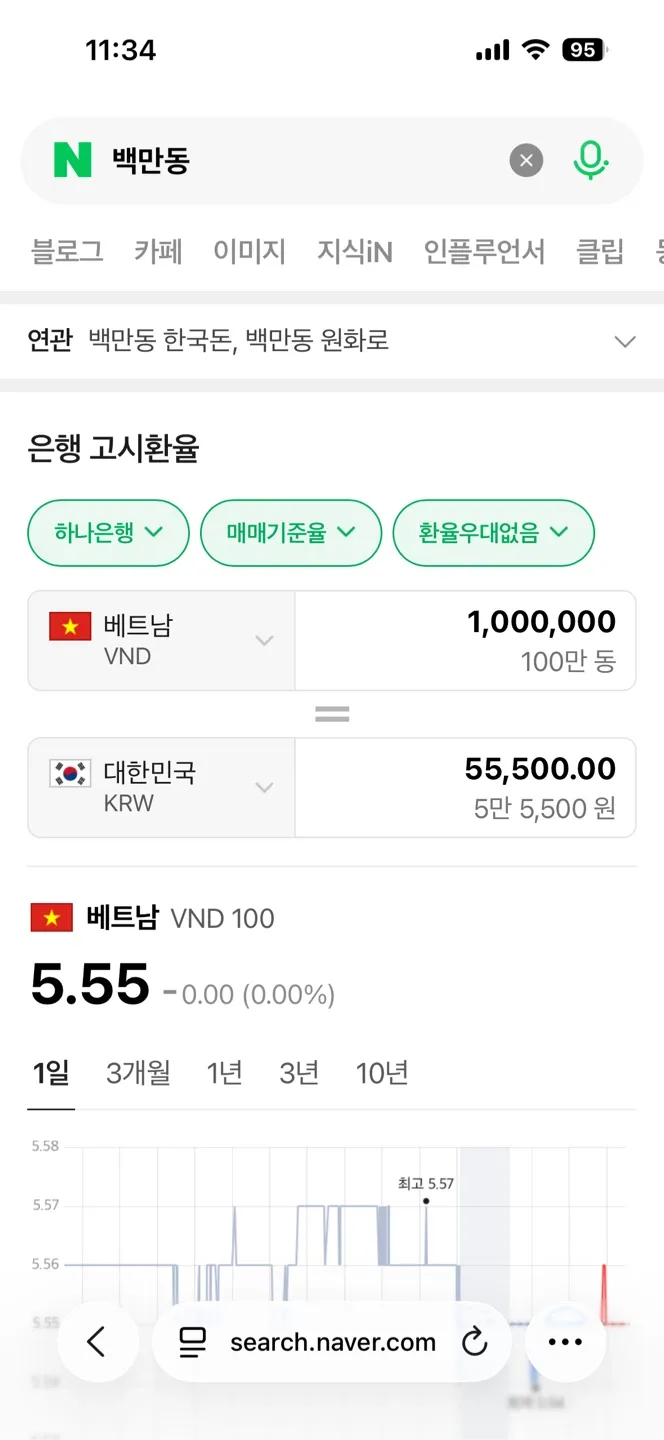The height and width of the screenshot is (1440, 664).
Task: Switch to the 인플루언서 tab
Action: click(484, 251)
